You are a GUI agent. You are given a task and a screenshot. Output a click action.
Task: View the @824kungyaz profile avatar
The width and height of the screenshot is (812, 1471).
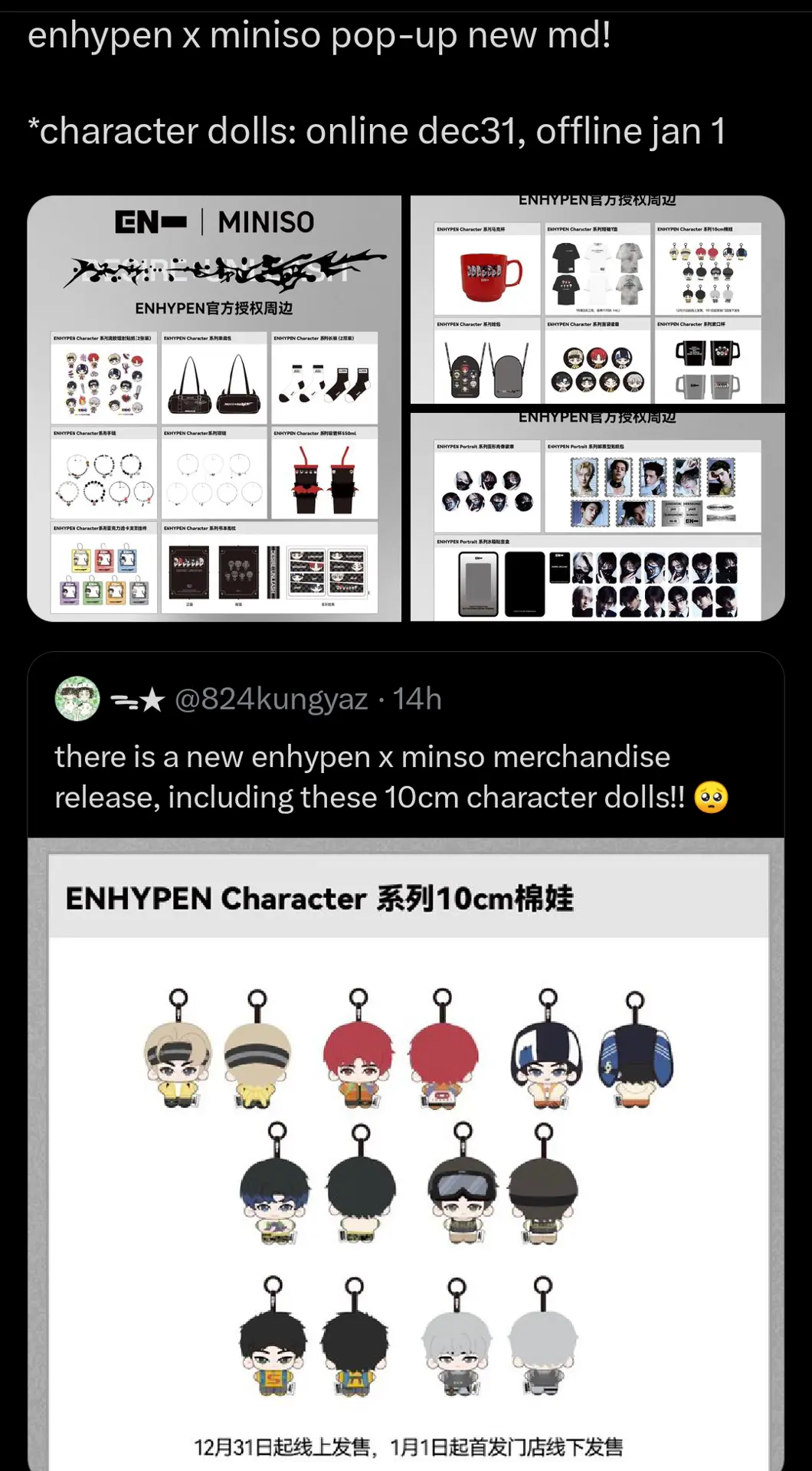(77, 699)
